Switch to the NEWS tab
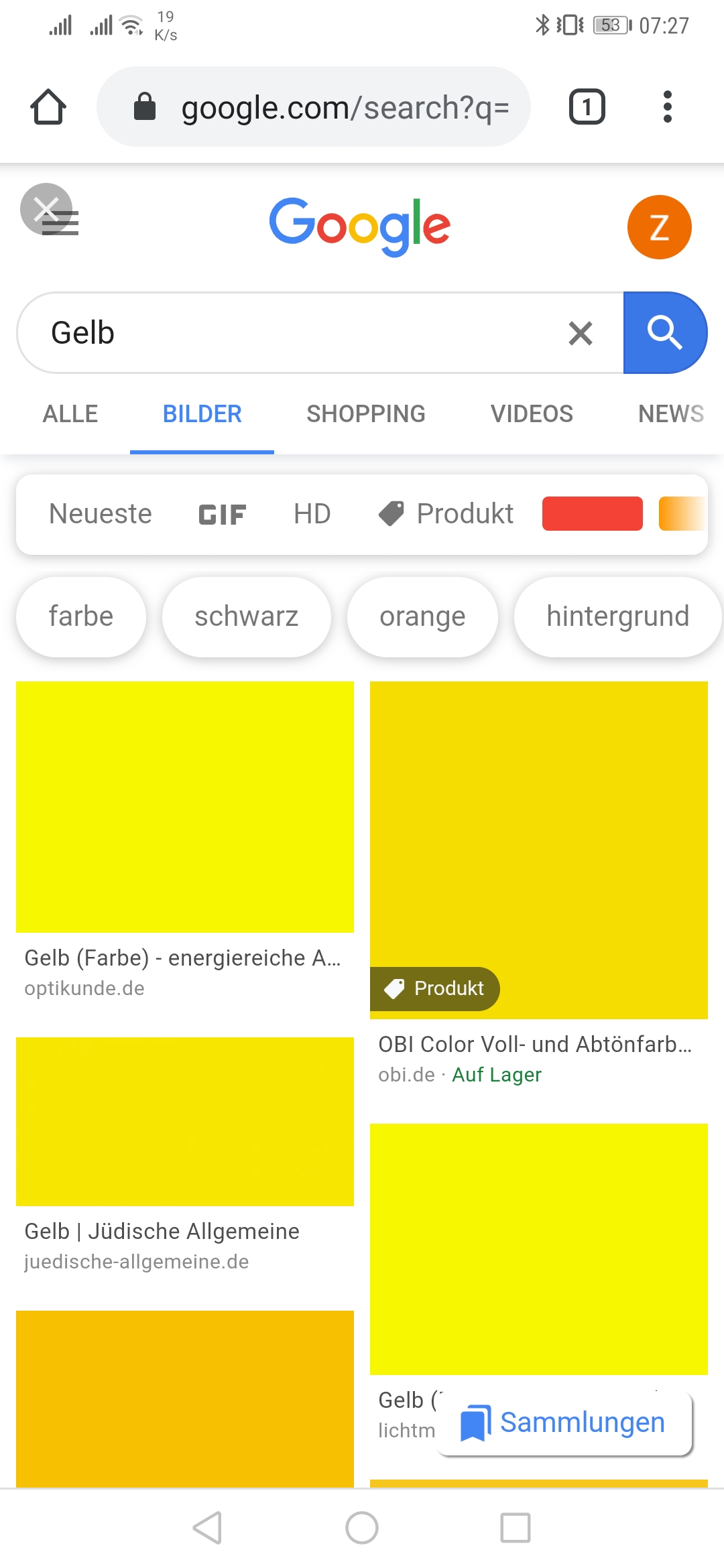Screen dimensions: 724x1568 pyautogui.click(x=670, y=414)
